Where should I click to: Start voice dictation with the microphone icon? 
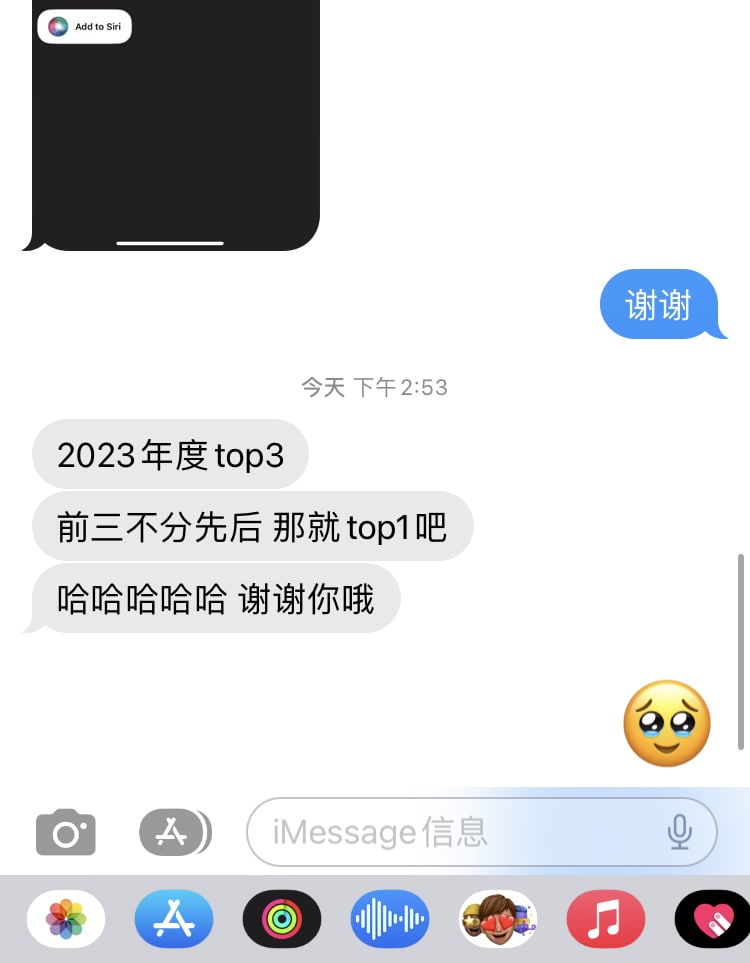coord(680,831)
